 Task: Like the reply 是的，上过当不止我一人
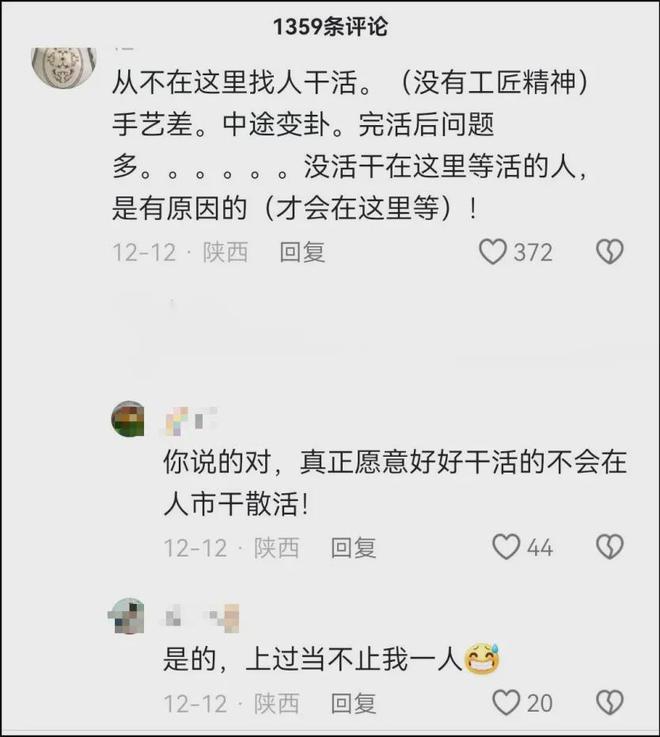[x=507, y=703]
